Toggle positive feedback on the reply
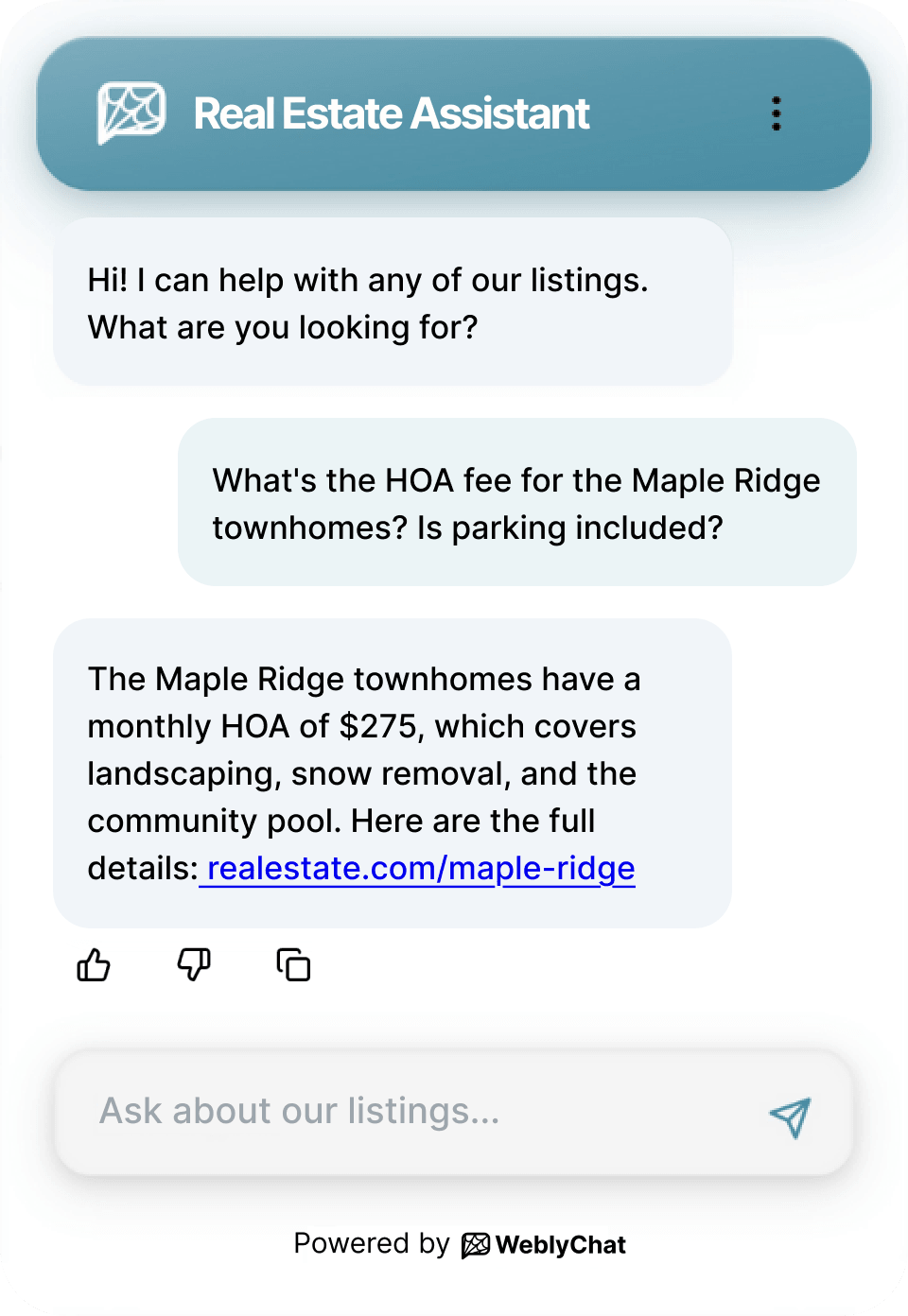 coord(93,965)
